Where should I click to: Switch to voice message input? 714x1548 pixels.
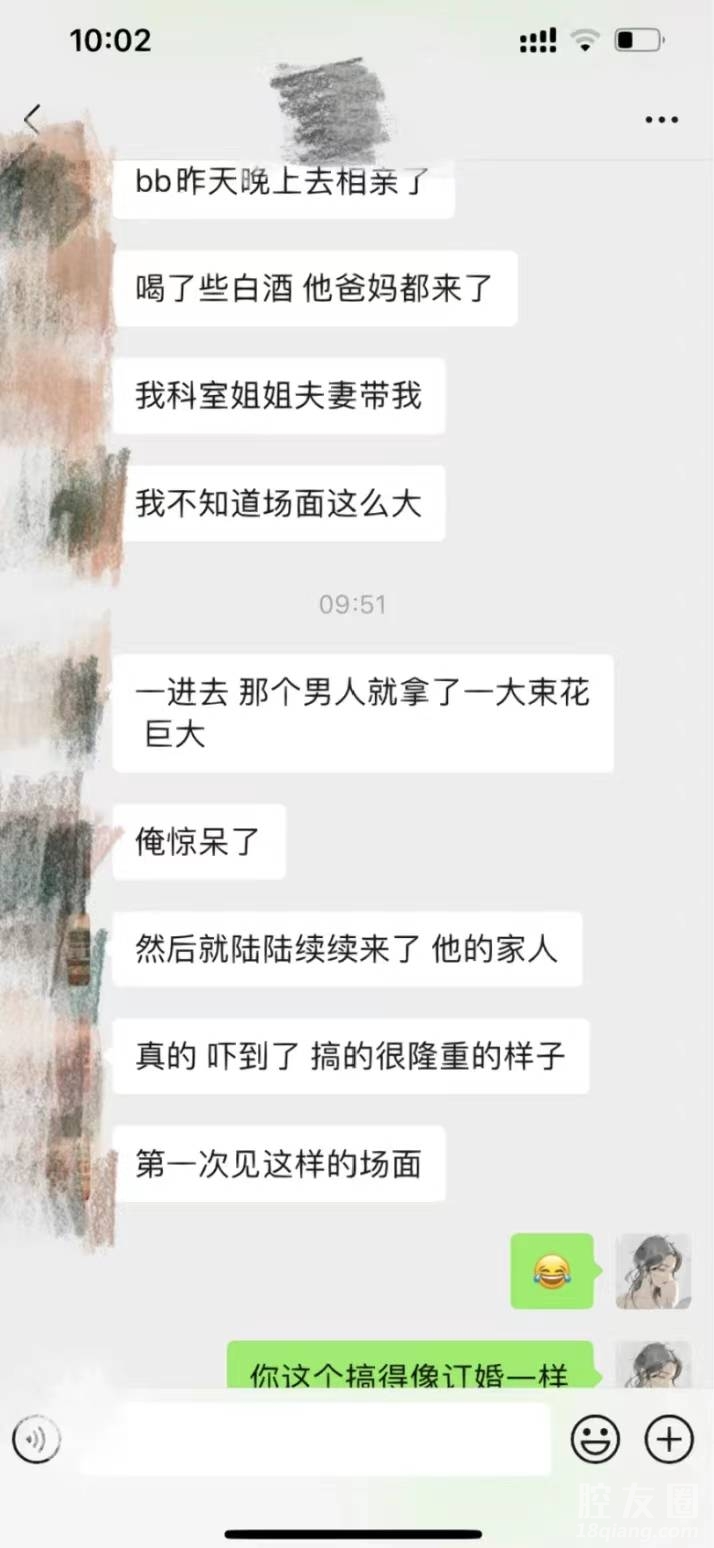(37, 1440)
